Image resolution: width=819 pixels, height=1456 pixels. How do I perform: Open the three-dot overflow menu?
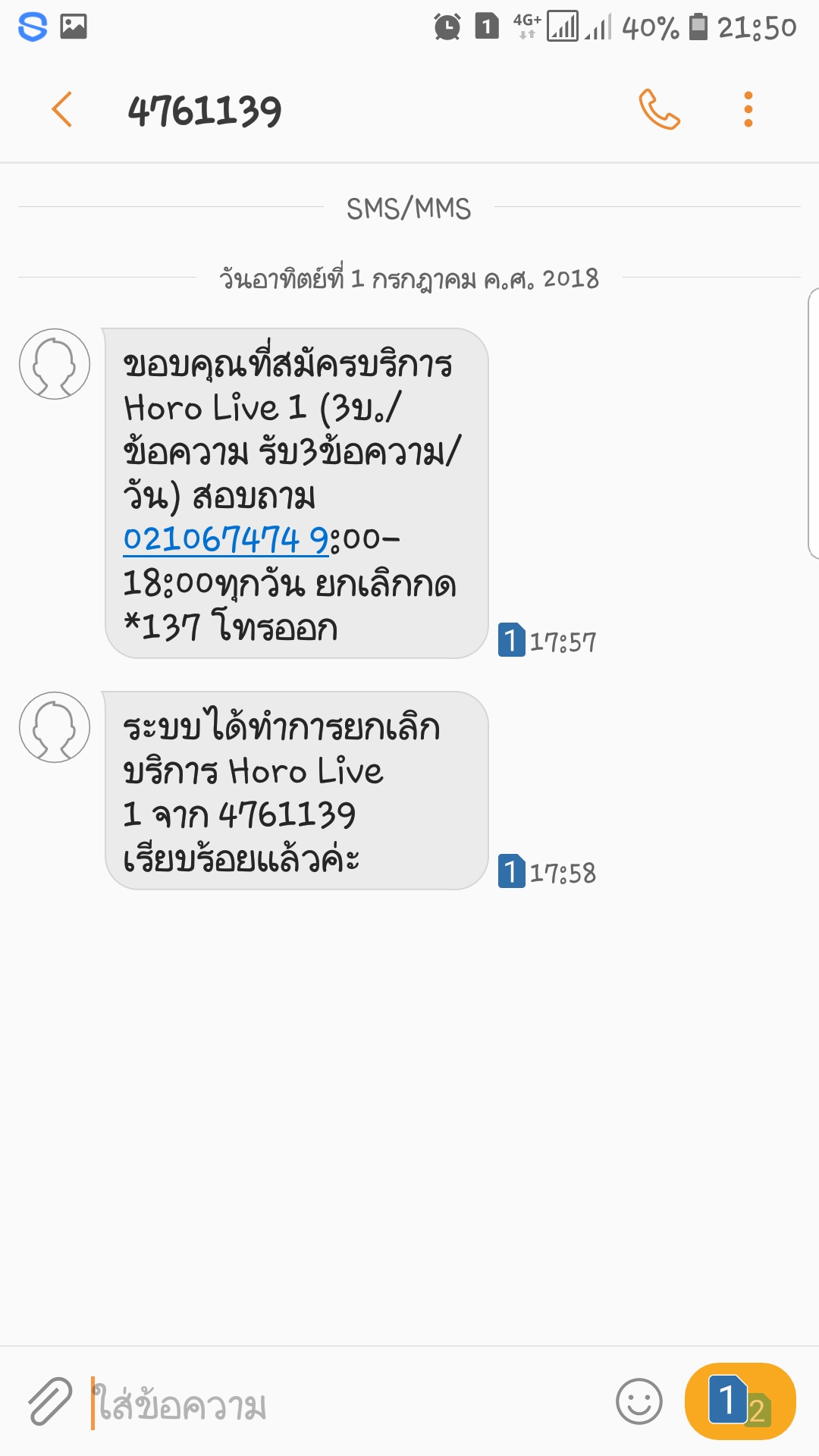748,110
